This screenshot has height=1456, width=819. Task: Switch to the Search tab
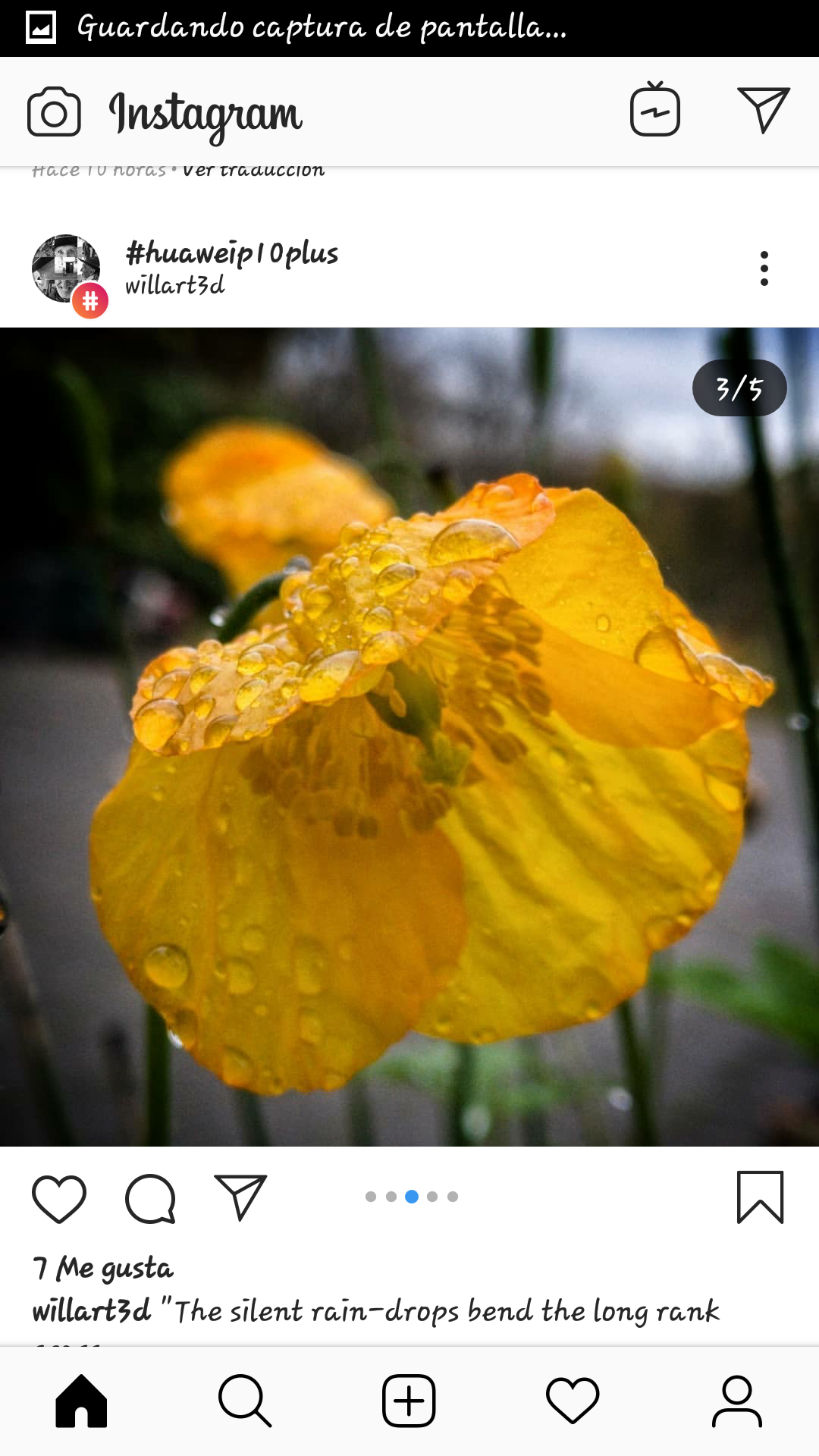coord(245,1401)
